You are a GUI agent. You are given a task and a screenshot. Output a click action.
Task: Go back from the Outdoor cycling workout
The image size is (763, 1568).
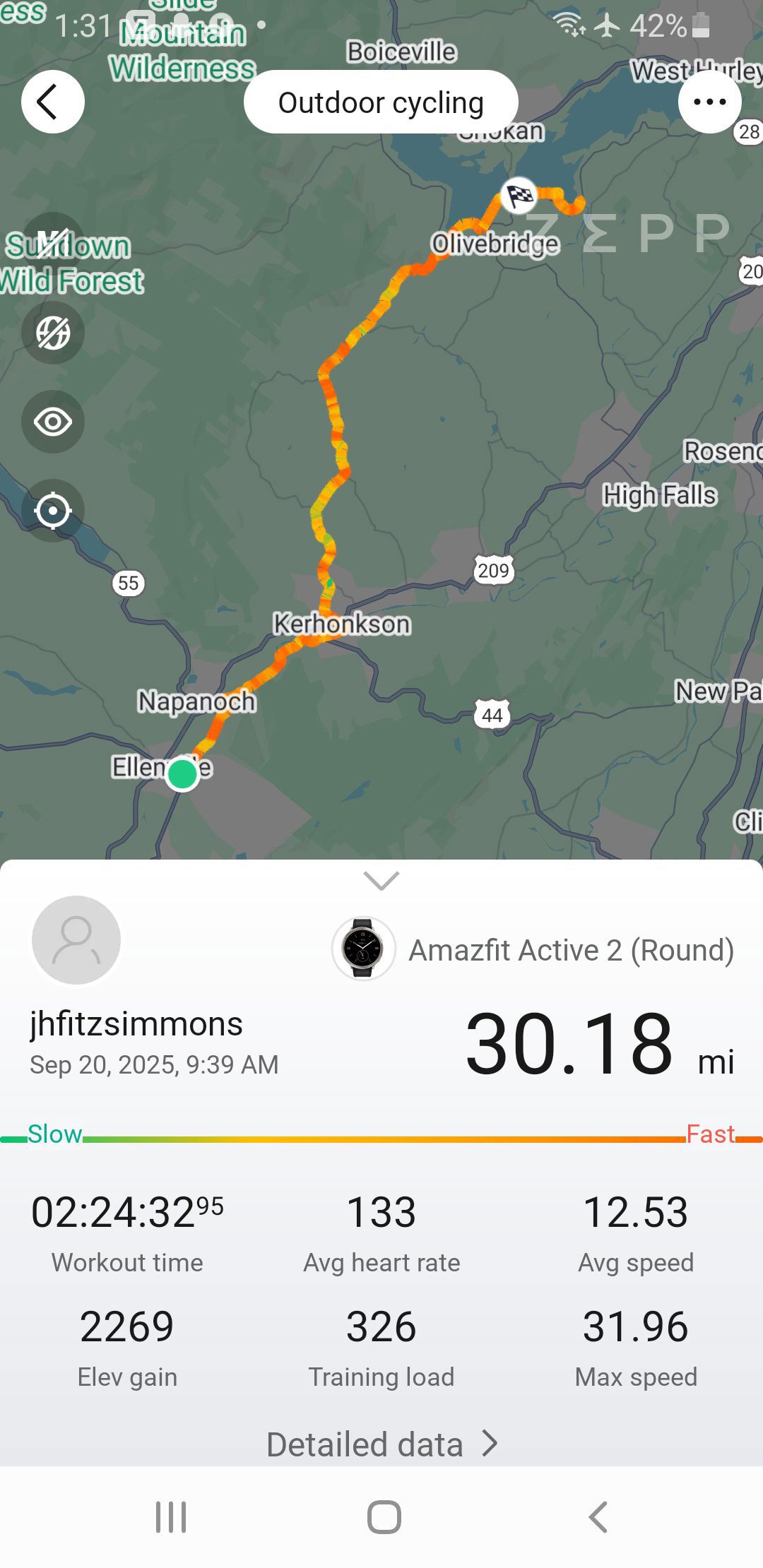coord(53,102)
